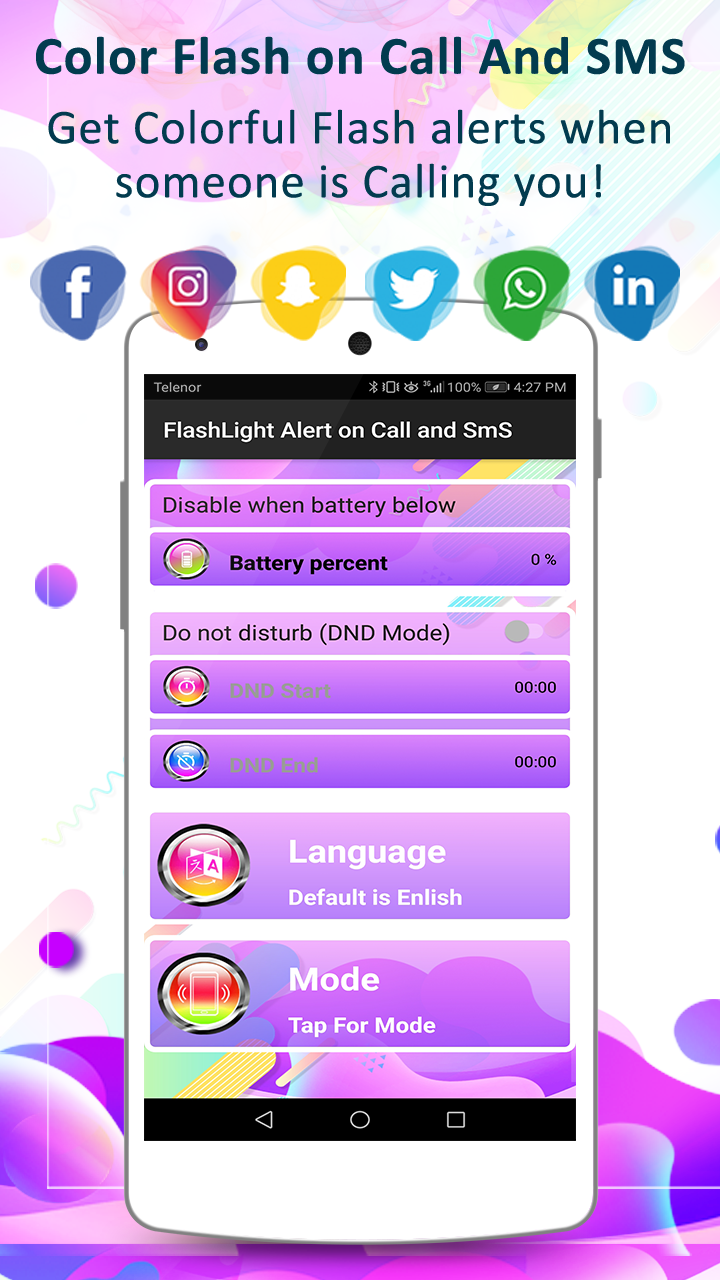Tap DND Start to set a time
This screenshot has height=1280, width=720.
[360, 687]
